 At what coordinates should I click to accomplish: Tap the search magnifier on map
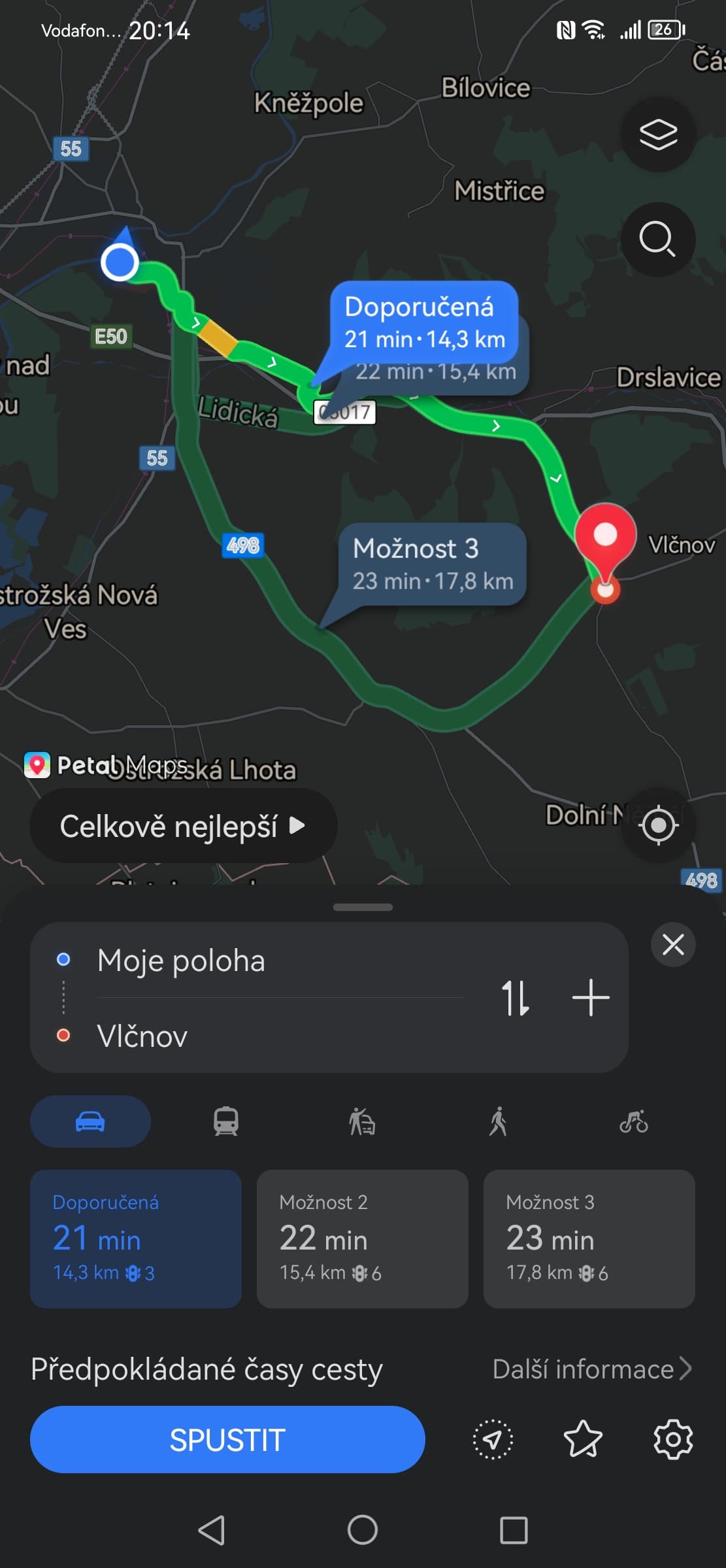[x=657, y=239]
